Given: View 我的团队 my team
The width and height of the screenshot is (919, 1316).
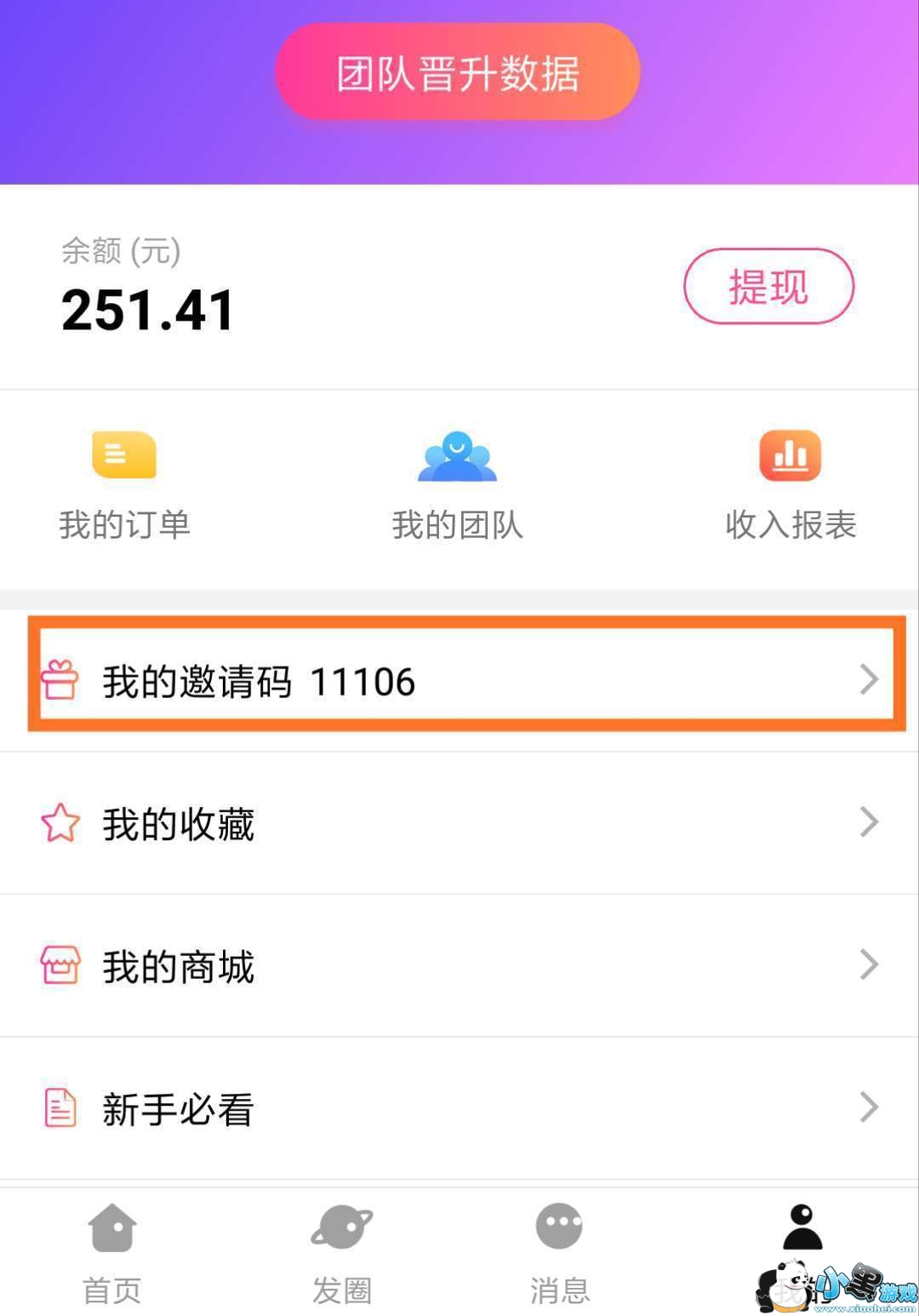Looking at the screenshot, I should pos(457,487).
